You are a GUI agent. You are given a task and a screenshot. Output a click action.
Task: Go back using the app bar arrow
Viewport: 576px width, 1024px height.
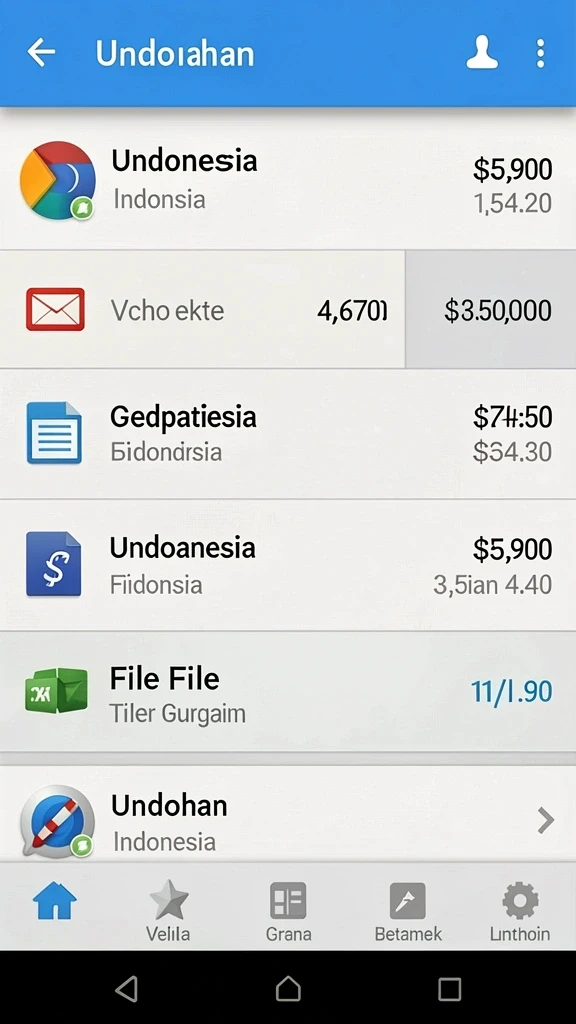click(x=41, y=53)
